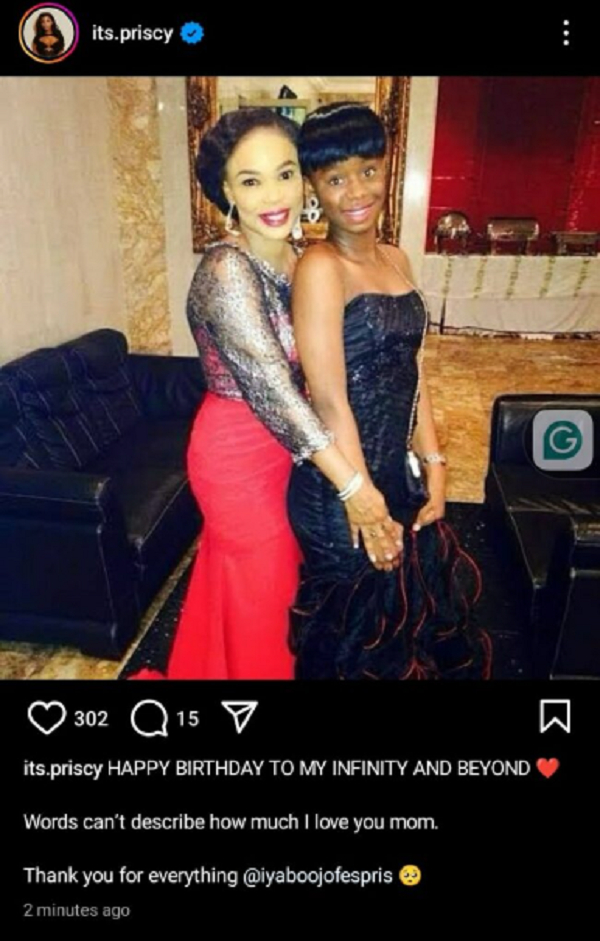Open the post overflow menu
Screen dimensions: 600x941
pos(566,33)
